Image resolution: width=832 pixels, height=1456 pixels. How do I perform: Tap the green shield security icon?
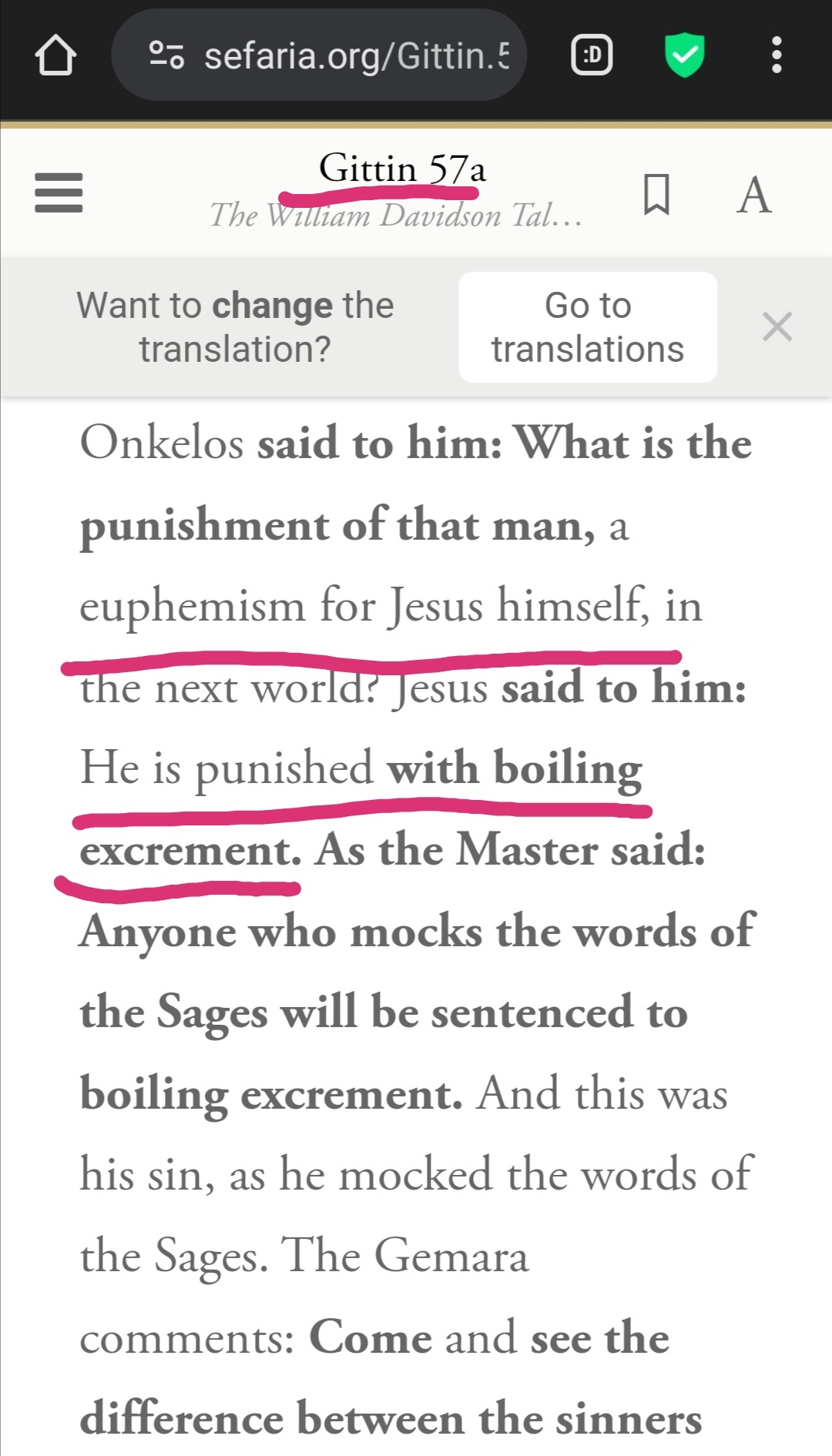click(x=684, y=55)
